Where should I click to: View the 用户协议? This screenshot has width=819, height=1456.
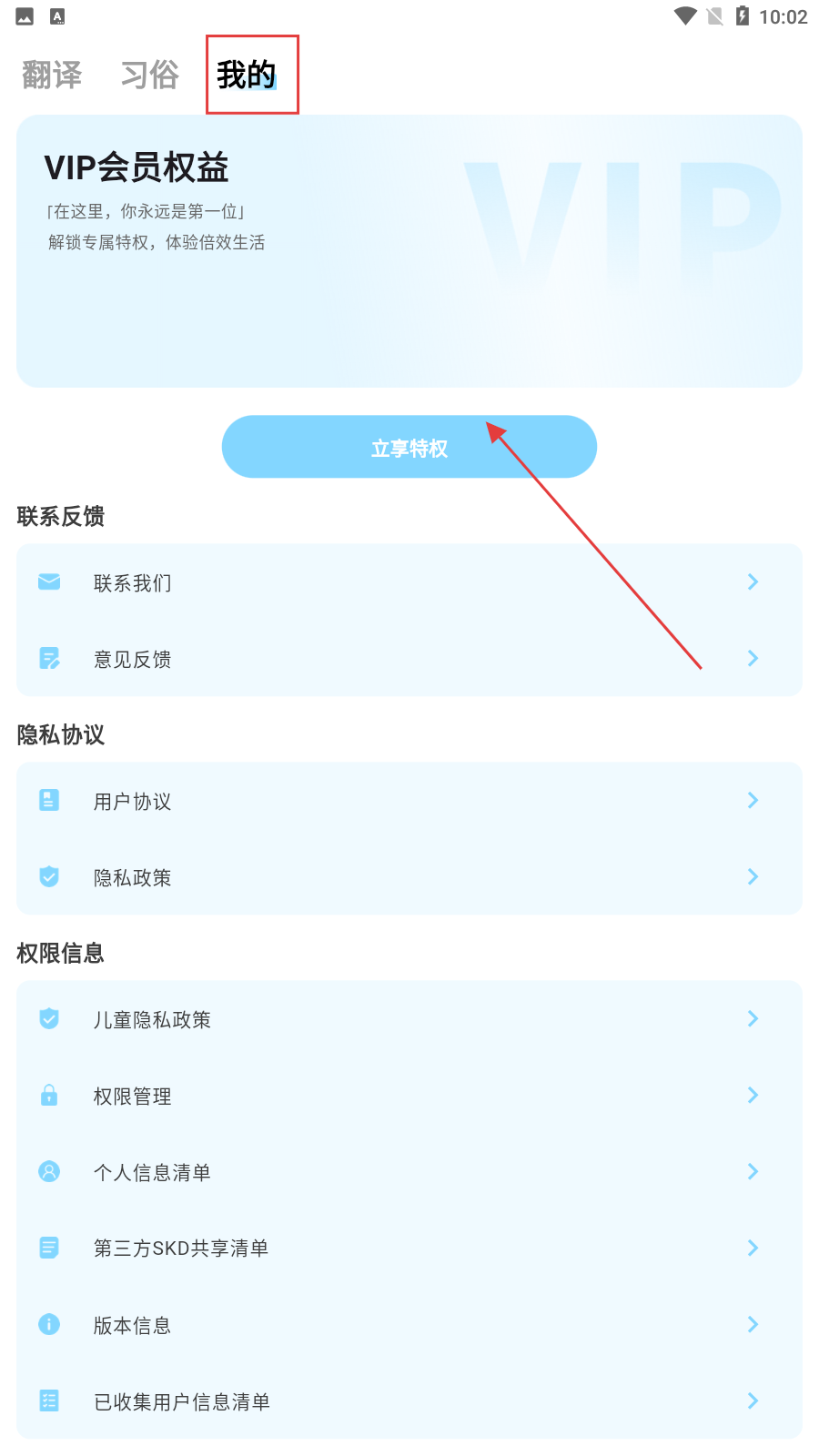coord(409,801)
